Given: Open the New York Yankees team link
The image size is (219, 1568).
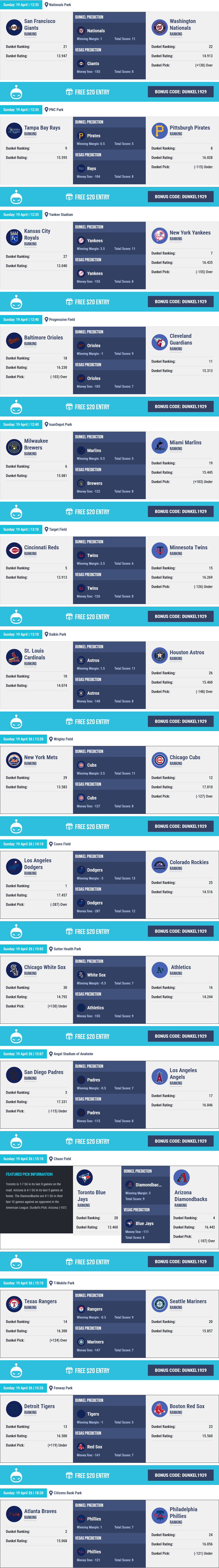Looking at the screenshot, I should [190, 232].
